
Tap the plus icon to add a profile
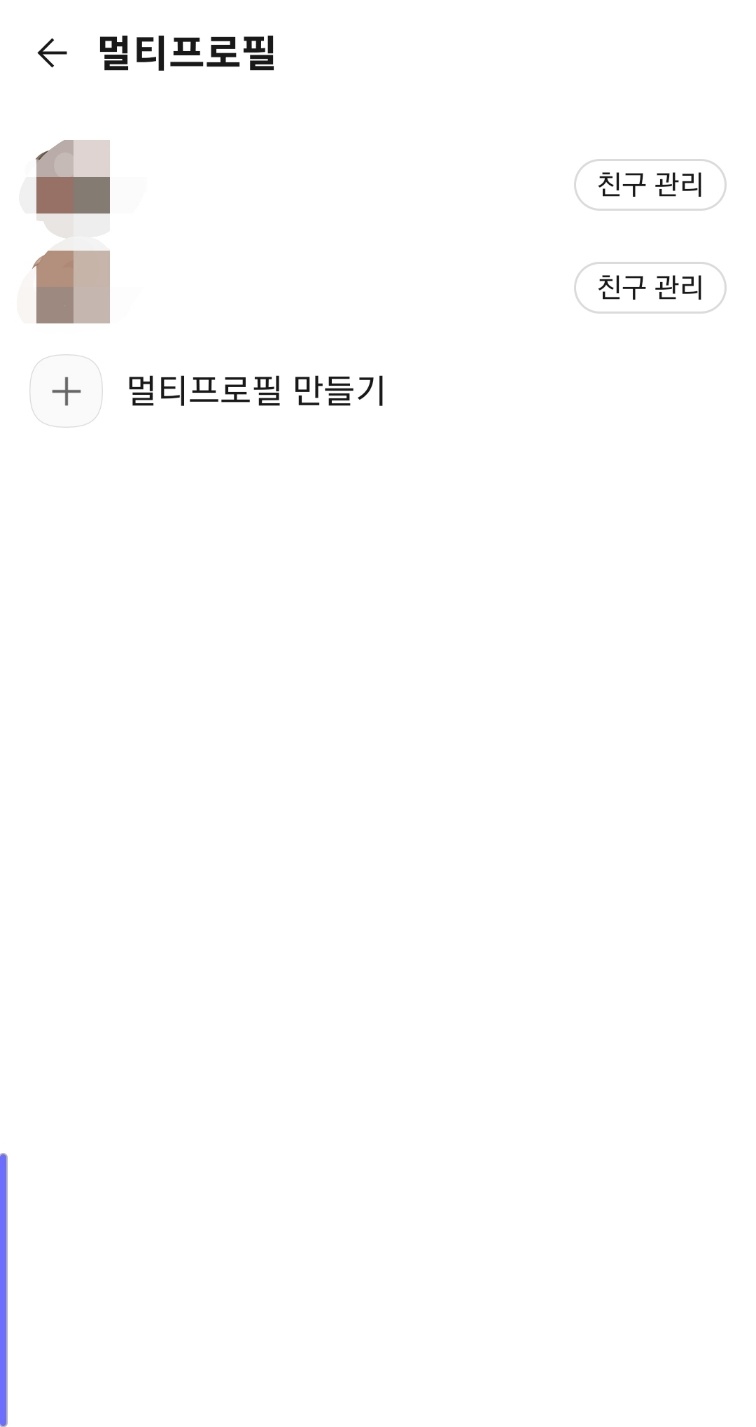point(66,391)
